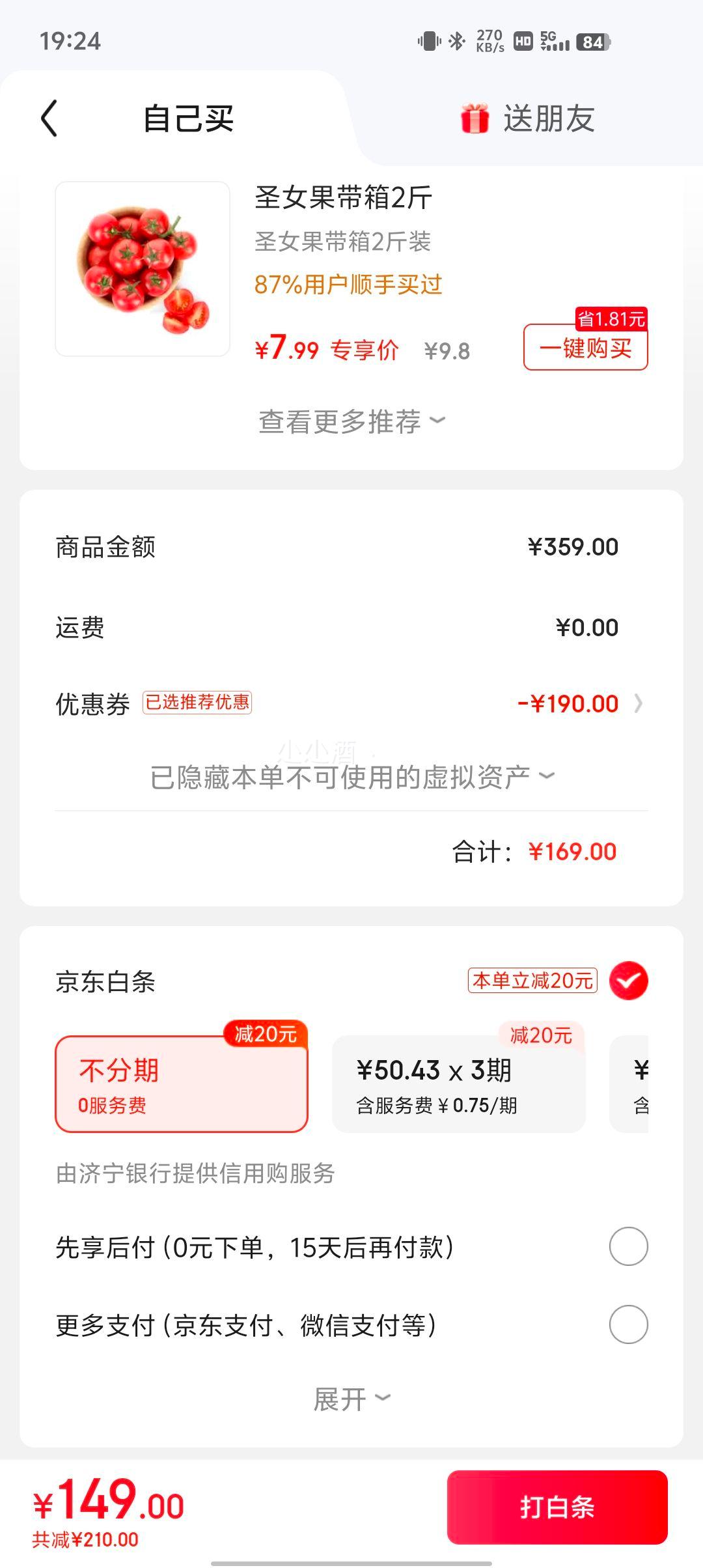The width and height of the screenshot is (703, 1568).
Task: Expand 已隐藏本单不可使用的虚拟资产
Action: 351,777
